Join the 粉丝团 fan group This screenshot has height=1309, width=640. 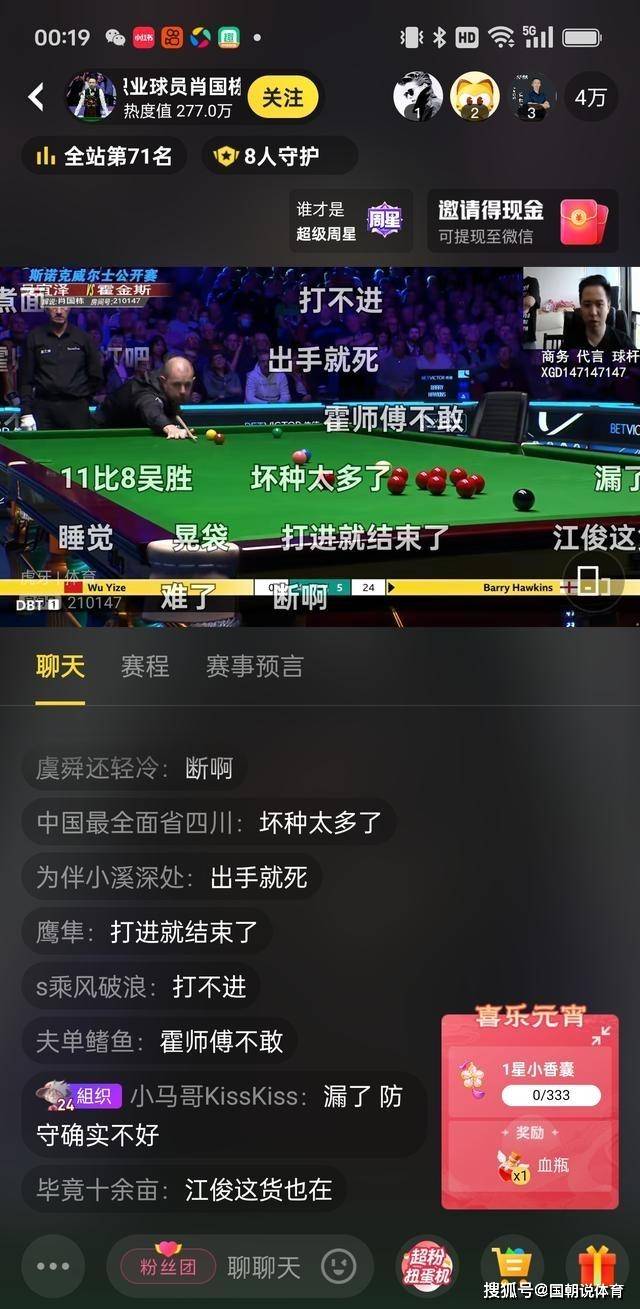[x=168, y=1267]
